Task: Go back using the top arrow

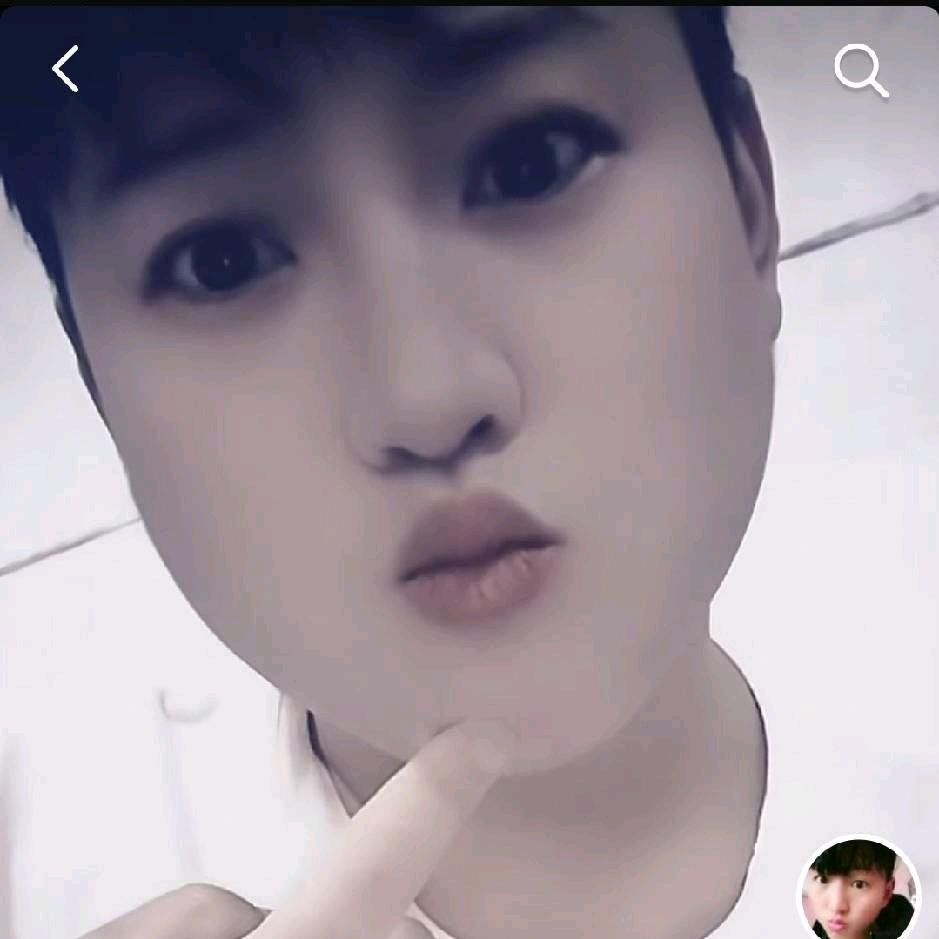Action: [x=66, y=69]
